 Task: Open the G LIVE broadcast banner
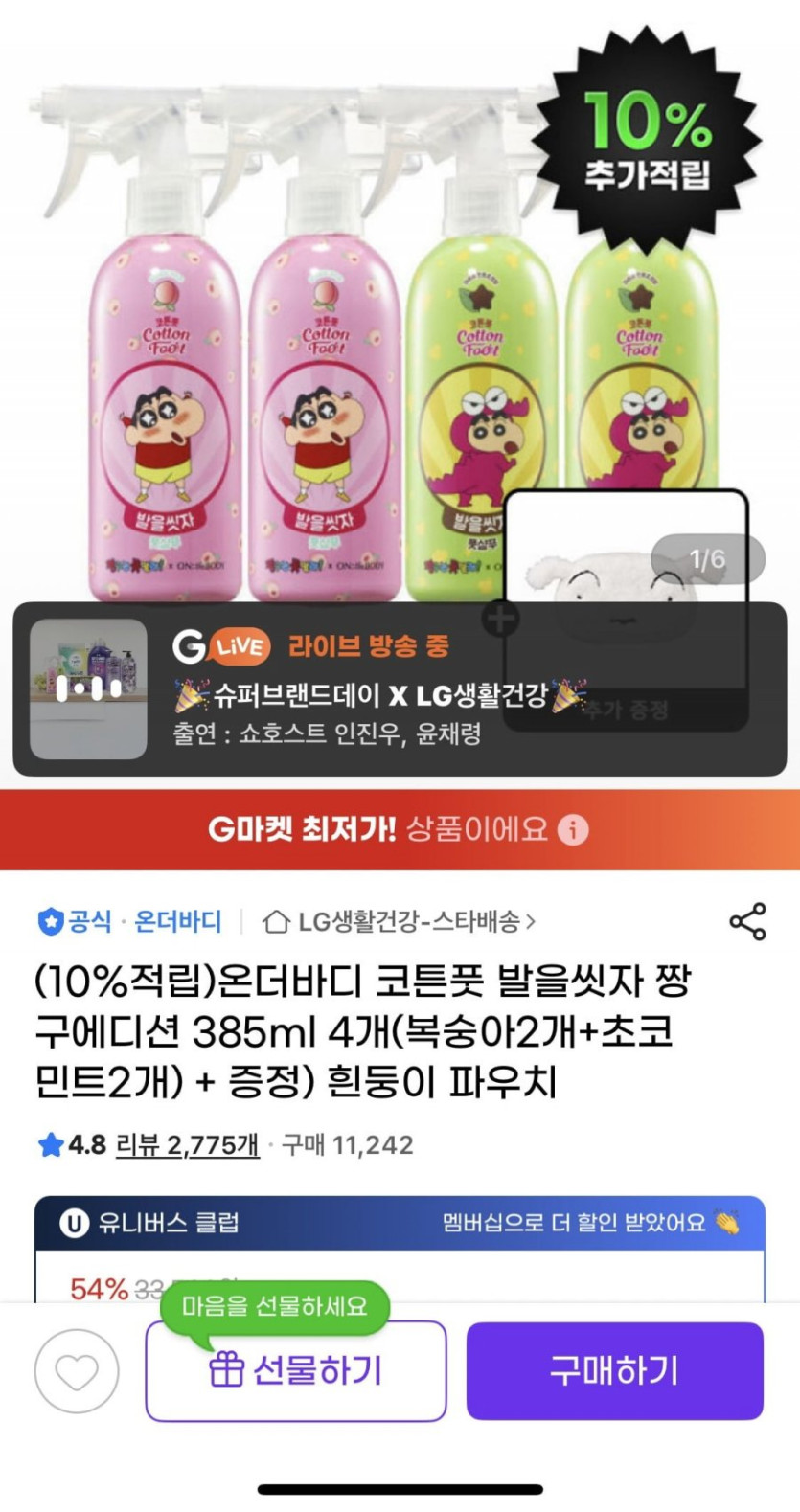click(400, 689)
